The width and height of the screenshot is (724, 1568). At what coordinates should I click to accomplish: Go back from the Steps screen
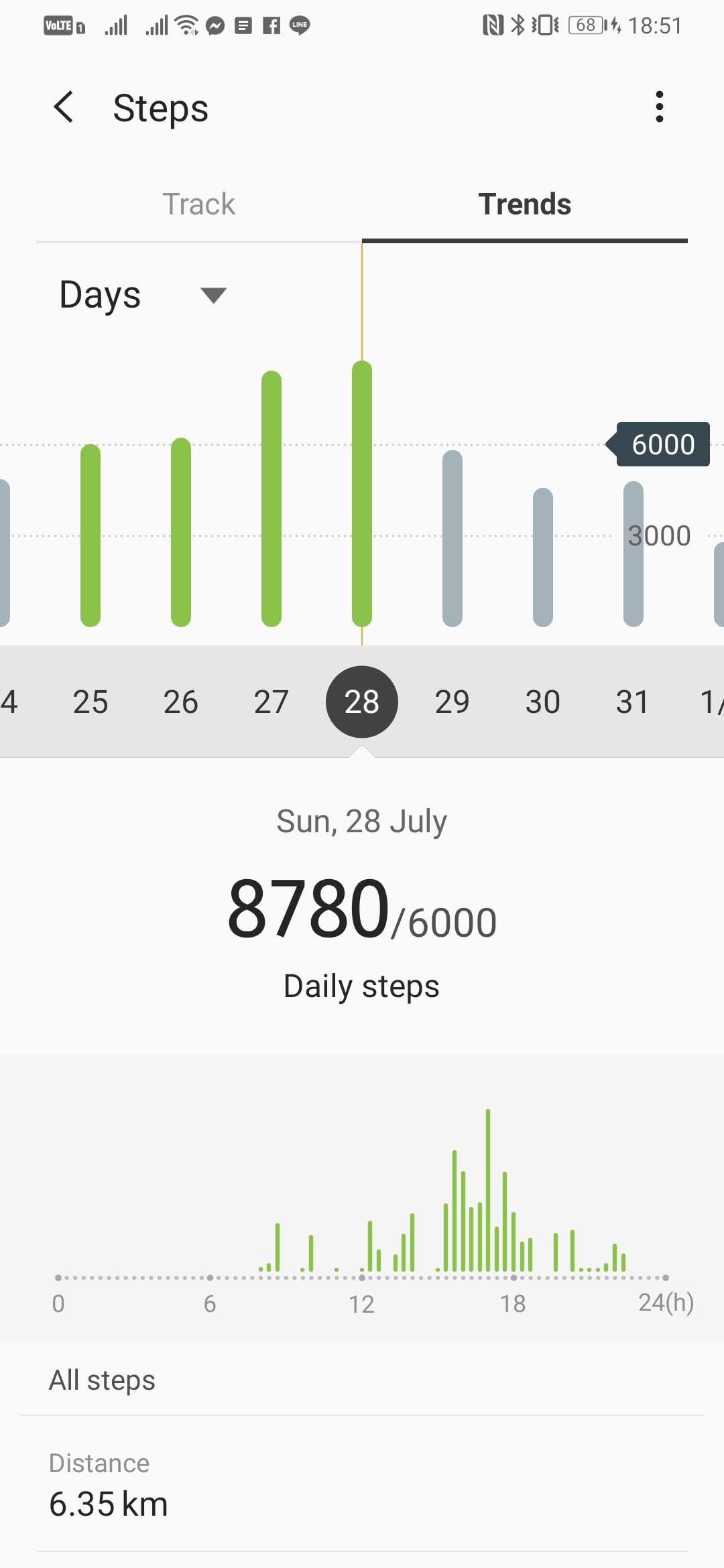tap(64, 107)
